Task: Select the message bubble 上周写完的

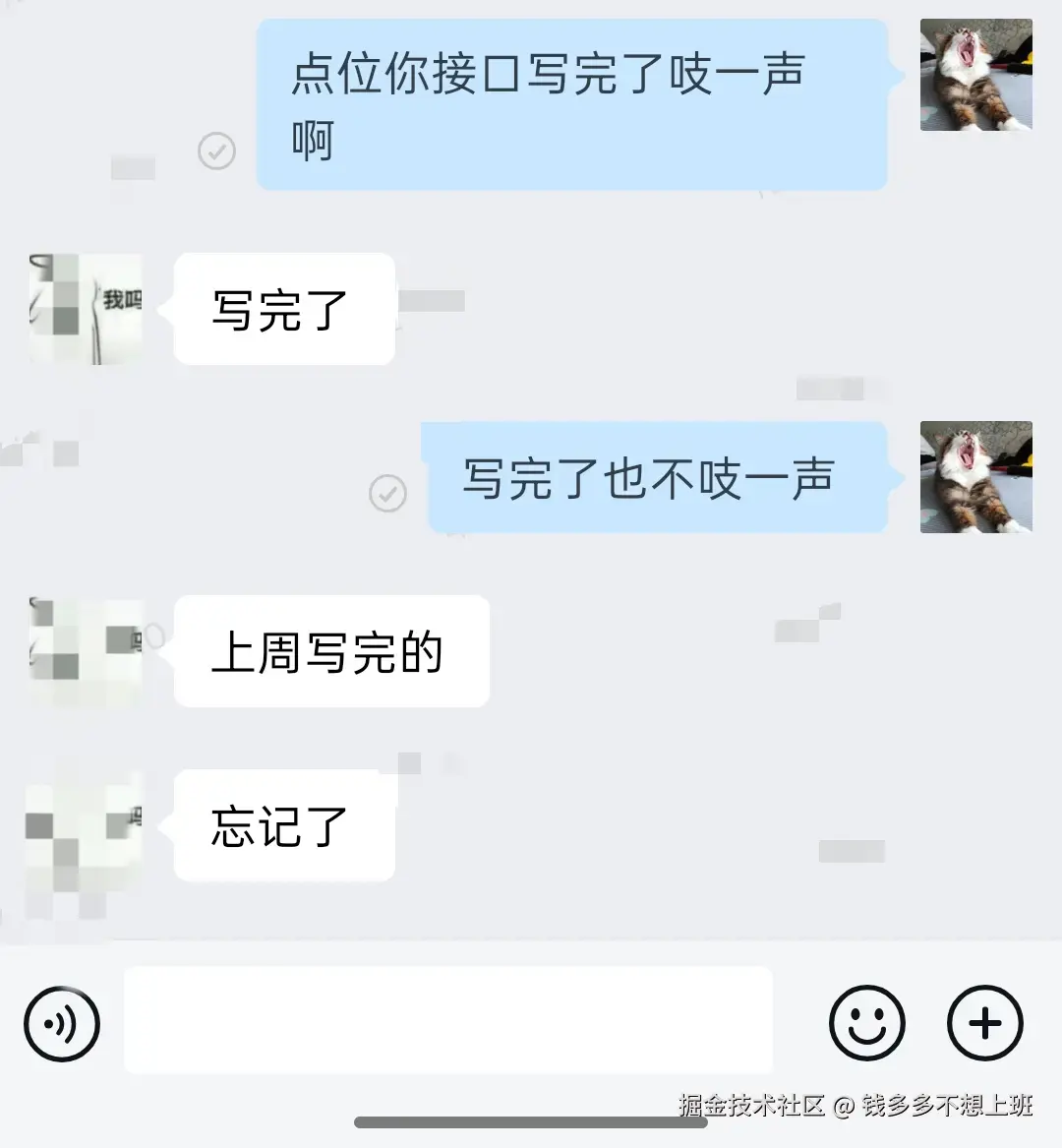Action: 330,651
